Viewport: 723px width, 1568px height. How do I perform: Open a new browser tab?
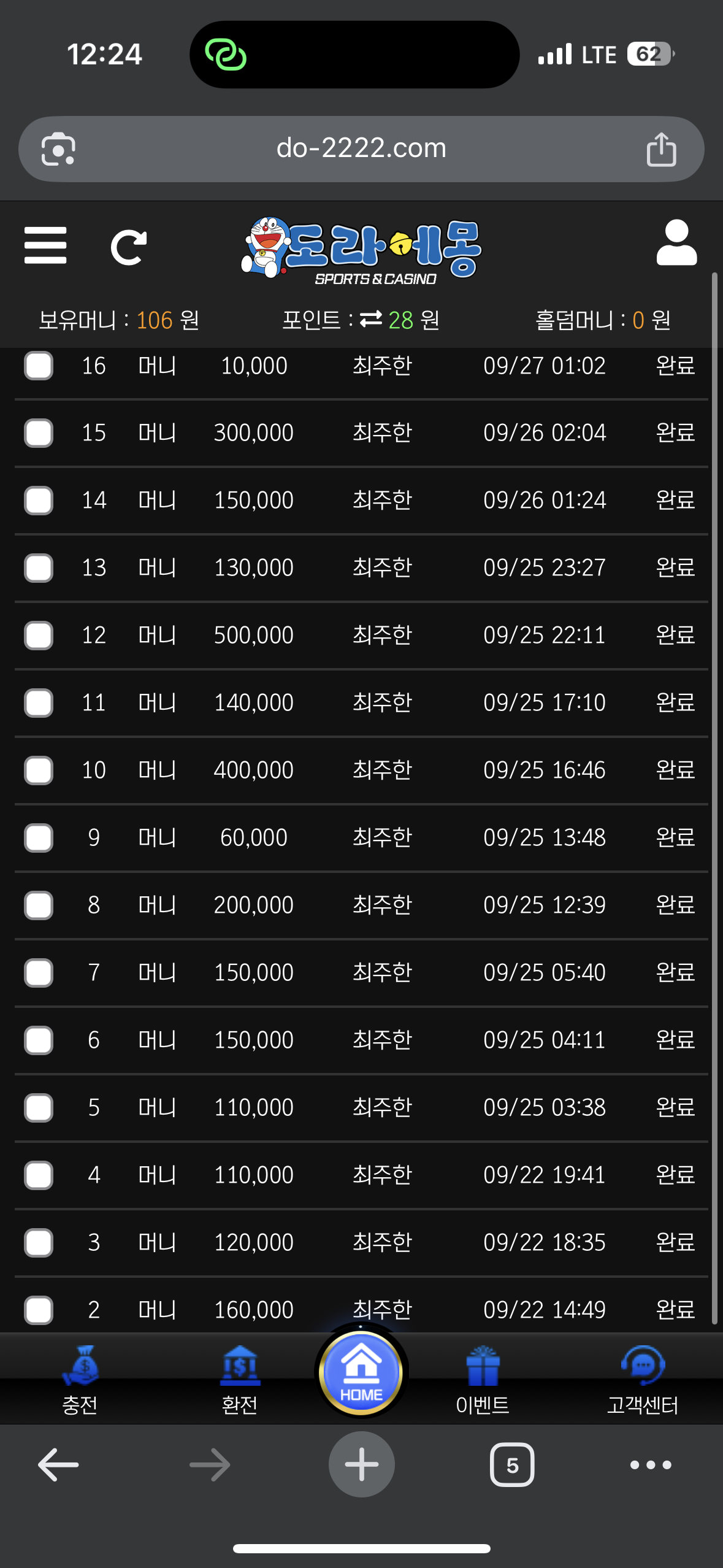361,1465
